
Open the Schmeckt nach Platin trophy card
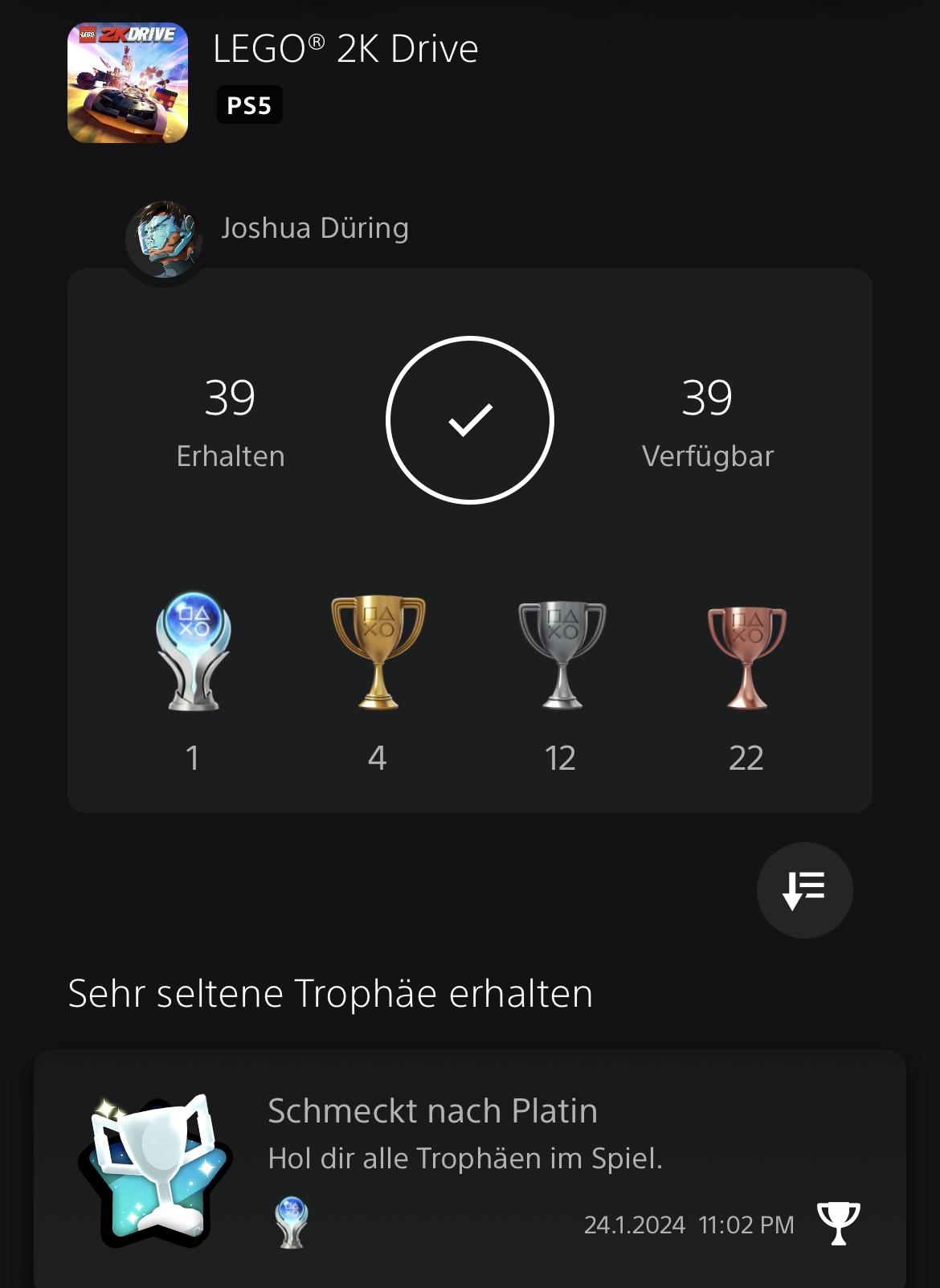tap(469, 1167)
